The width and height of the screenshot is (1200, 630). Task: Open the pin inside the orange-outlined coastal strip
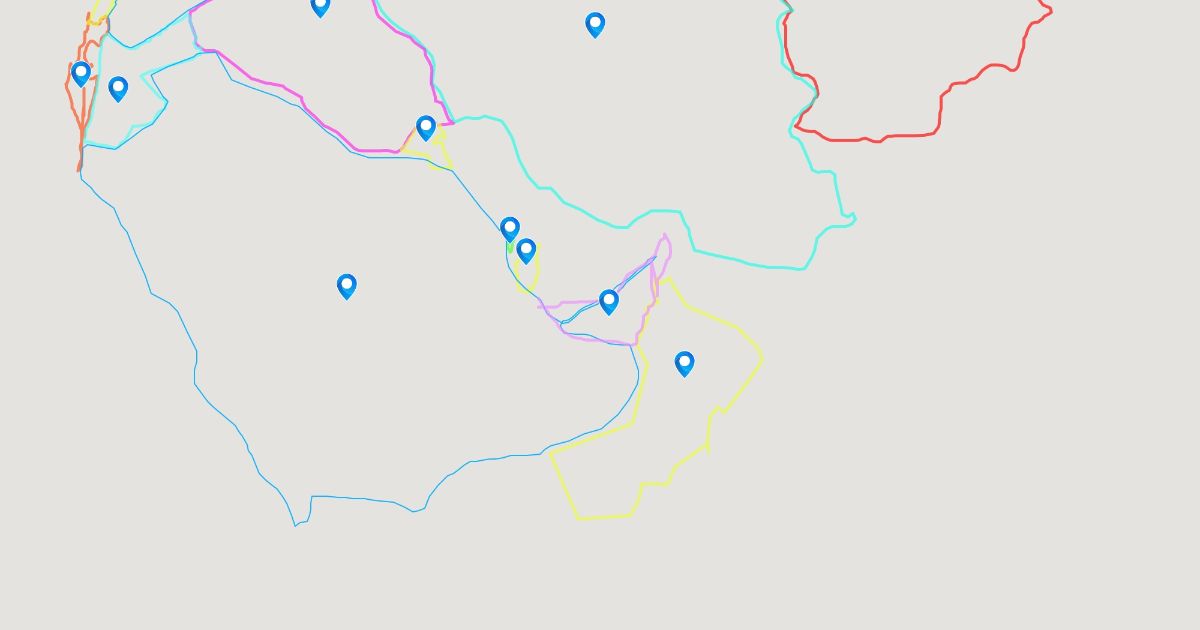pyautogui.click(x=81, y=73)
